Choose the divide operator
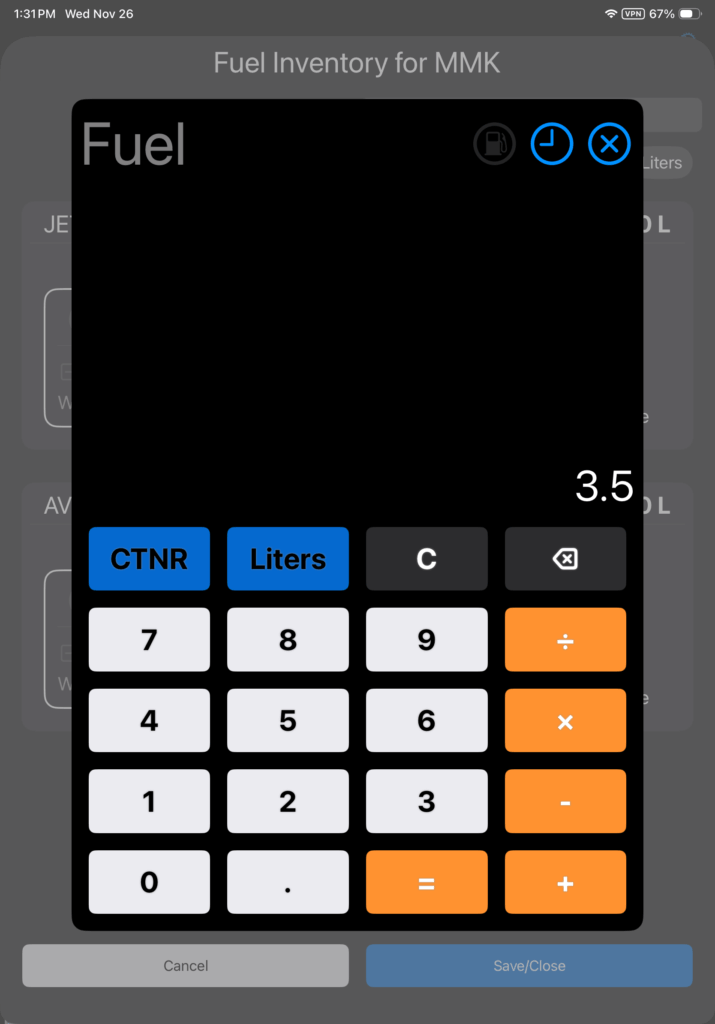This screenshot has height=1024, width=715. pos(565,640)
